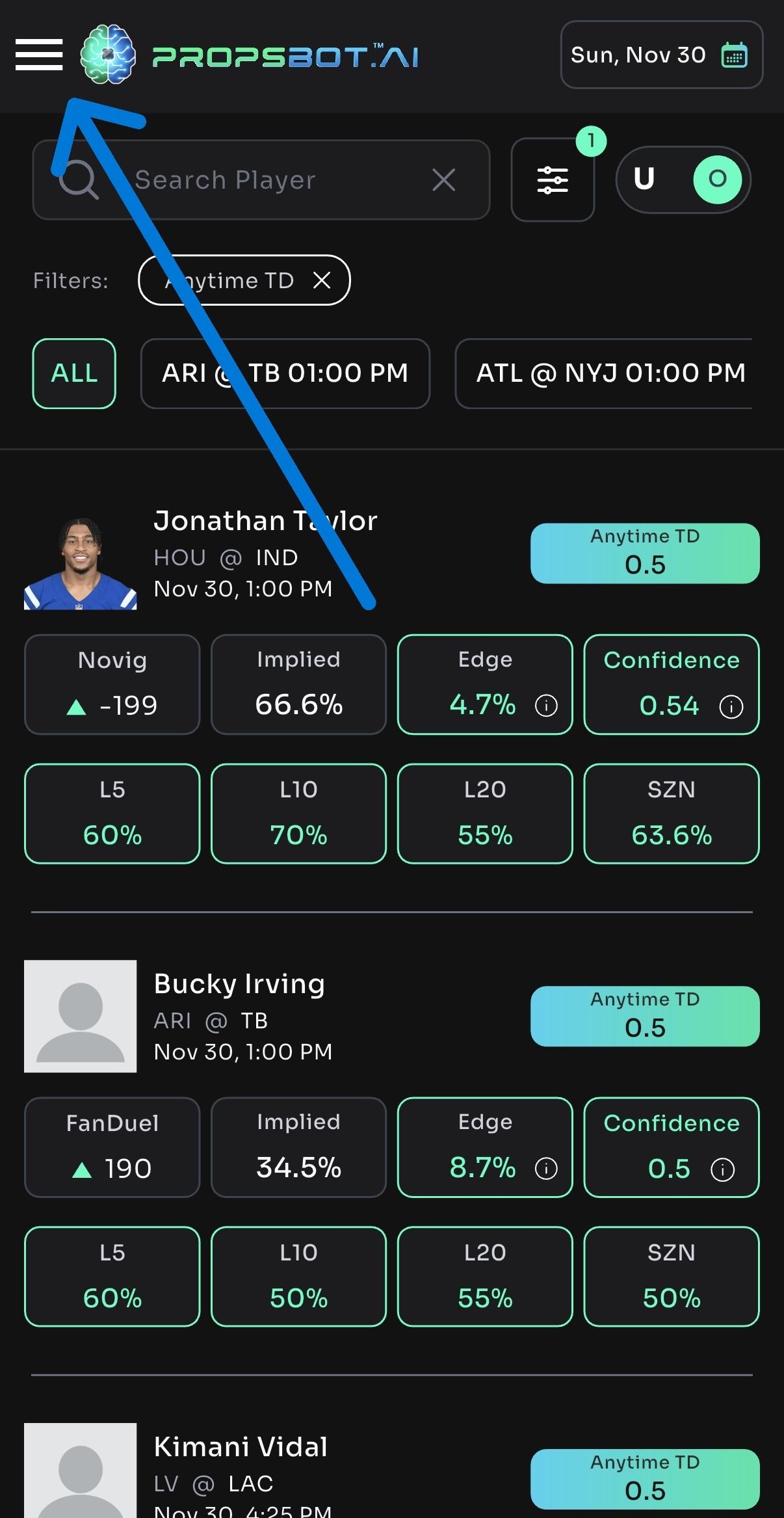
Task: Clear the Search Player field
Action: point(443,180)
